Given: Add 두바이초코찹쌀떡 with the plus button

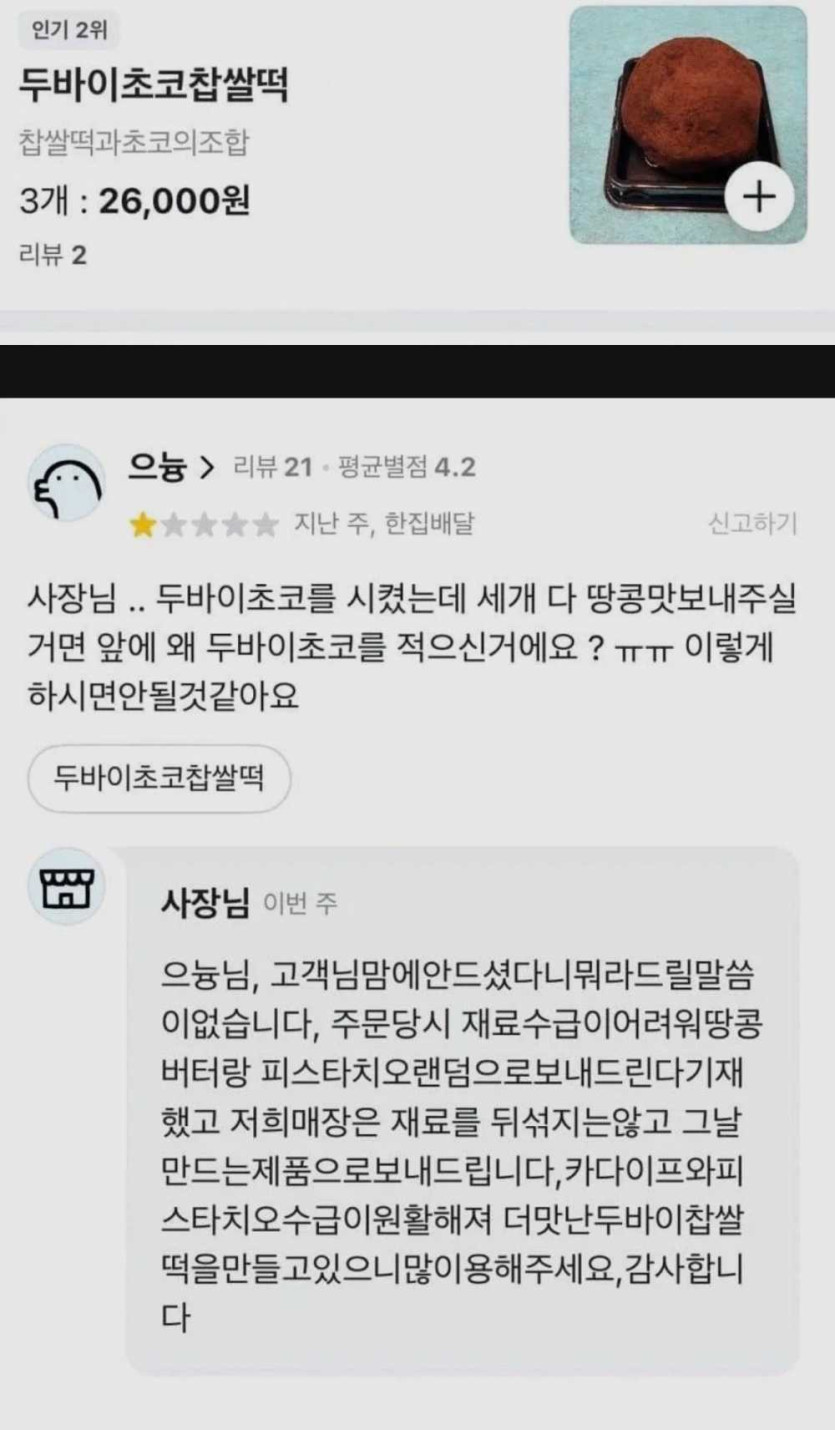Looking at the screenshot, I should point(760,197).
